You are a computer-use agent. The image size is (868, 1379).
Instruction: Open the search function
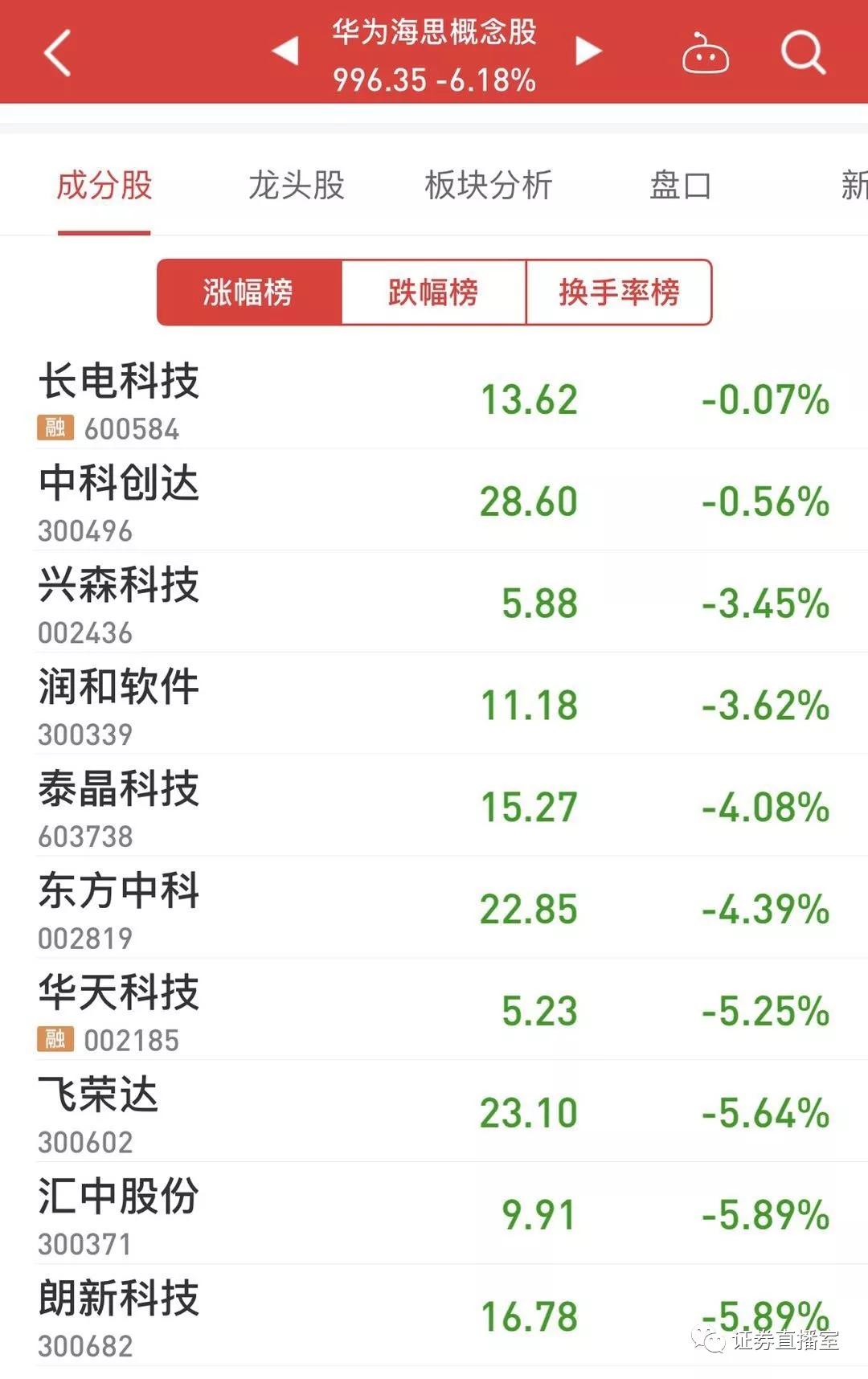[x=802, y=53]
